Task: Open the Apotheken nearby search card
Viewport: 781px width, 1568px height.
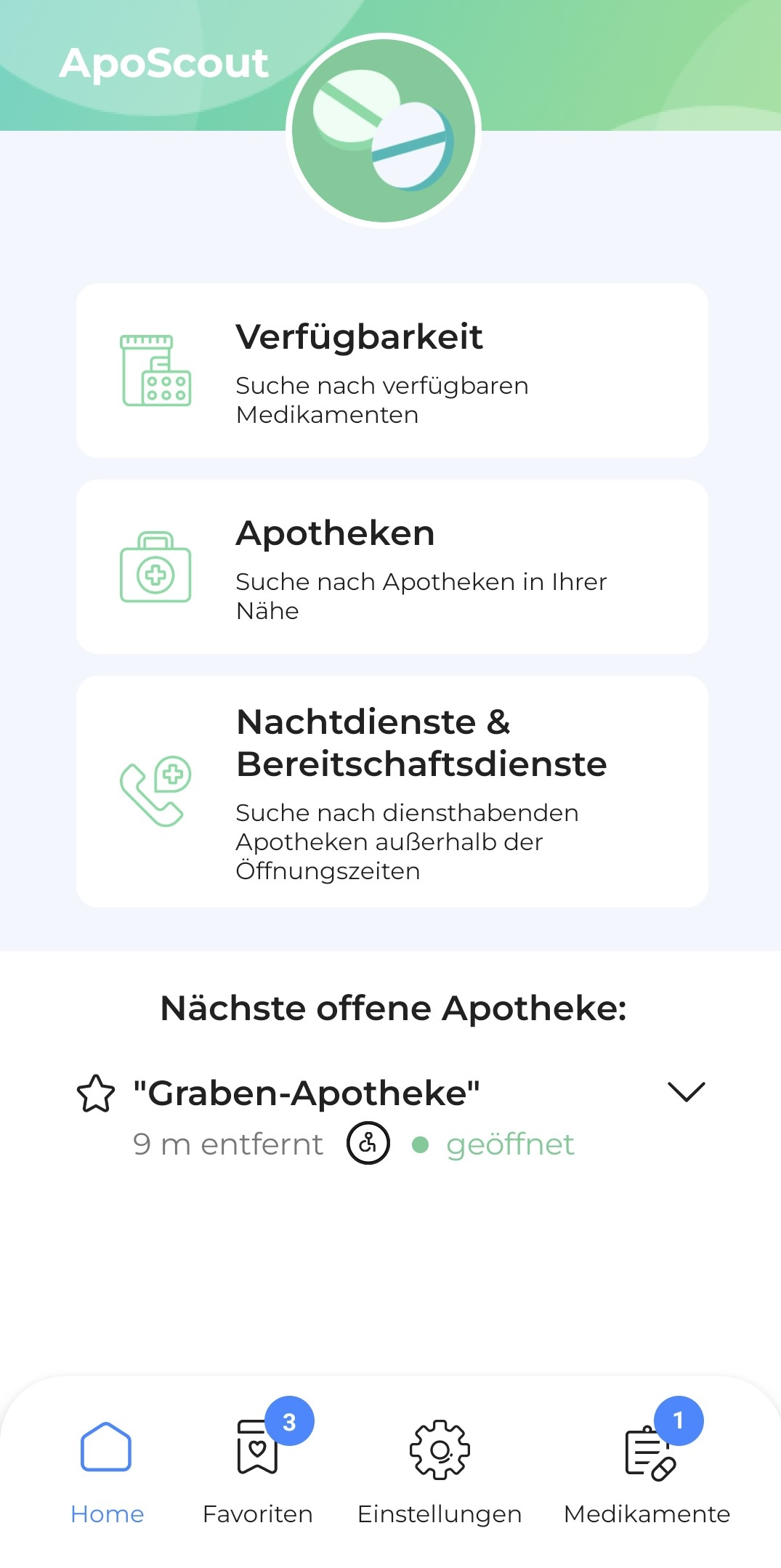Action: click(x=392, y=567)
